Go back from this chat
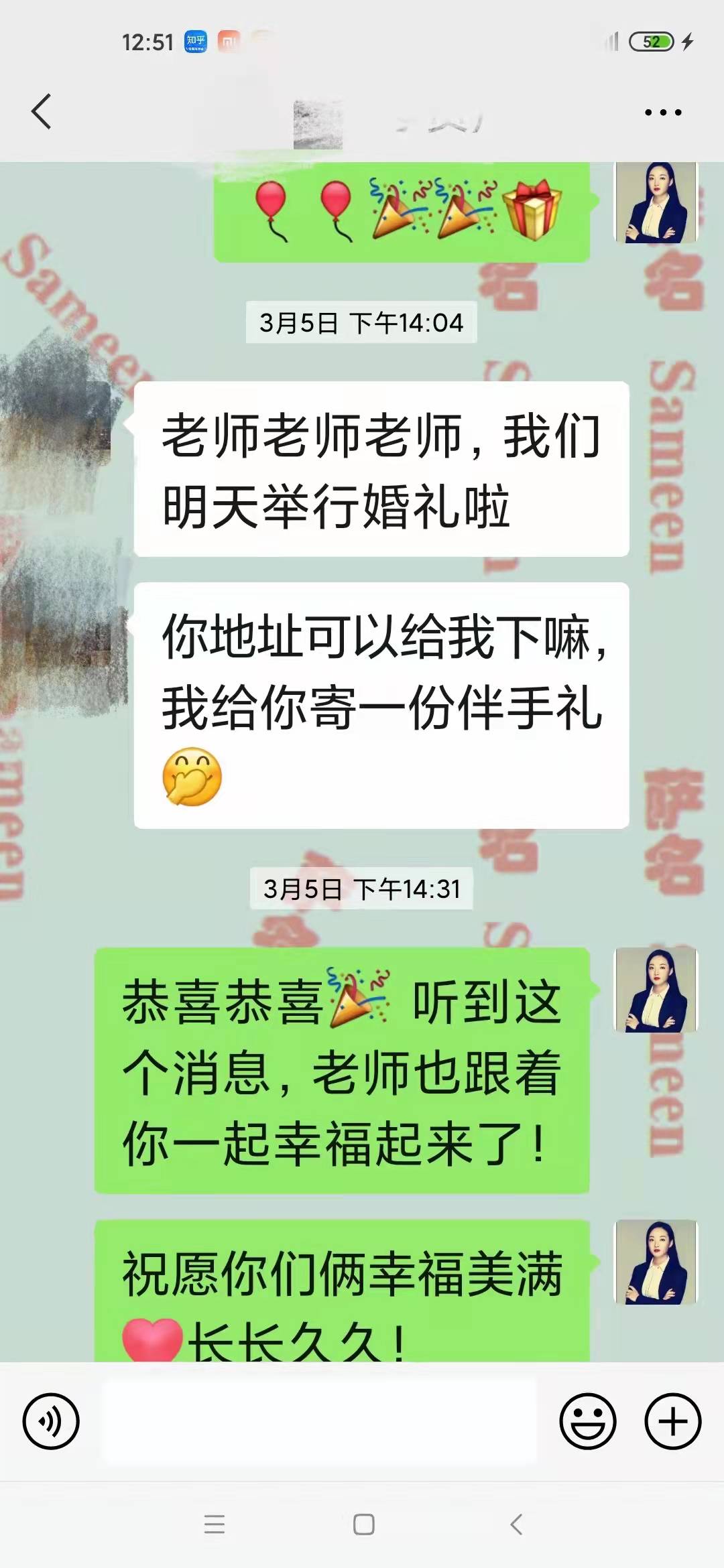724x1568 pixels. pos(42,111)
